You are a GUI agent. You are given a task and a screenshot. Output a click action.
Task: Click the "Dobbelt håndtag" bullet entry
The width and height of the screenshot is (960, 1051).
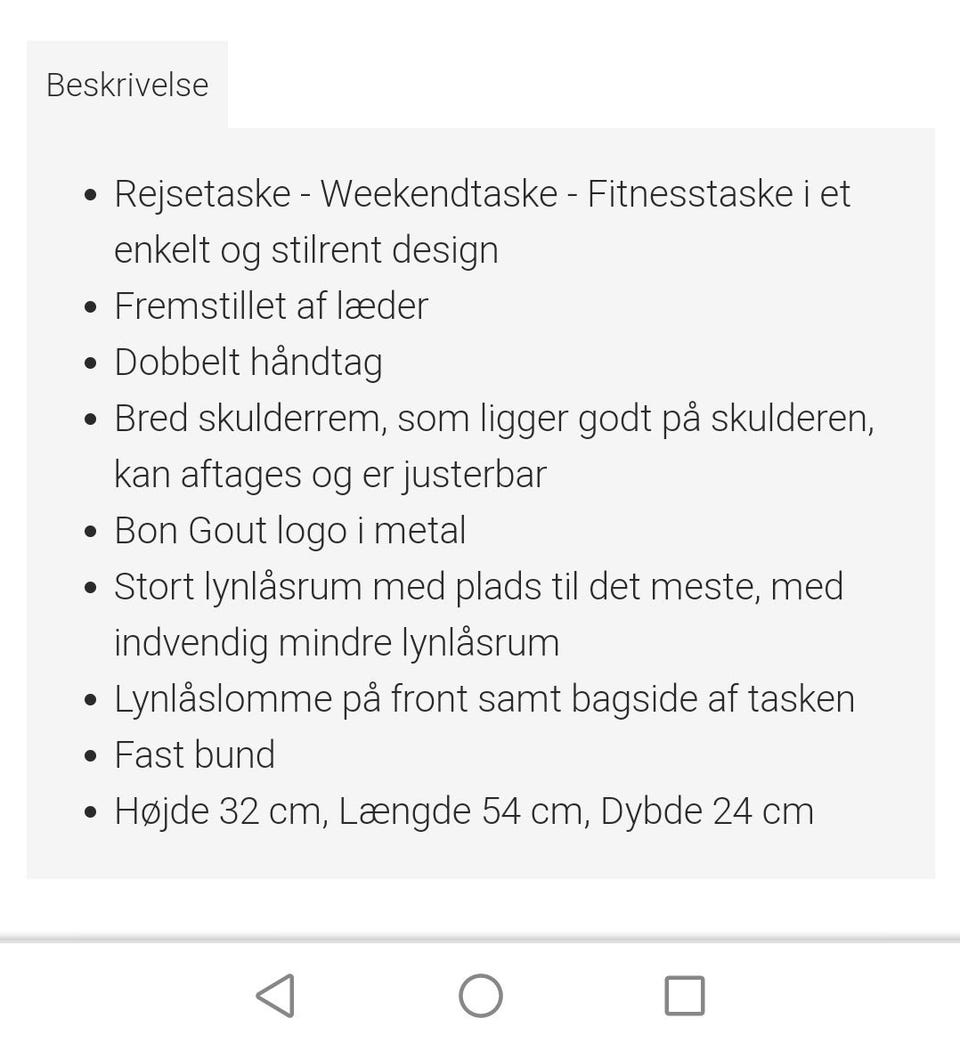tap(249, 362)
